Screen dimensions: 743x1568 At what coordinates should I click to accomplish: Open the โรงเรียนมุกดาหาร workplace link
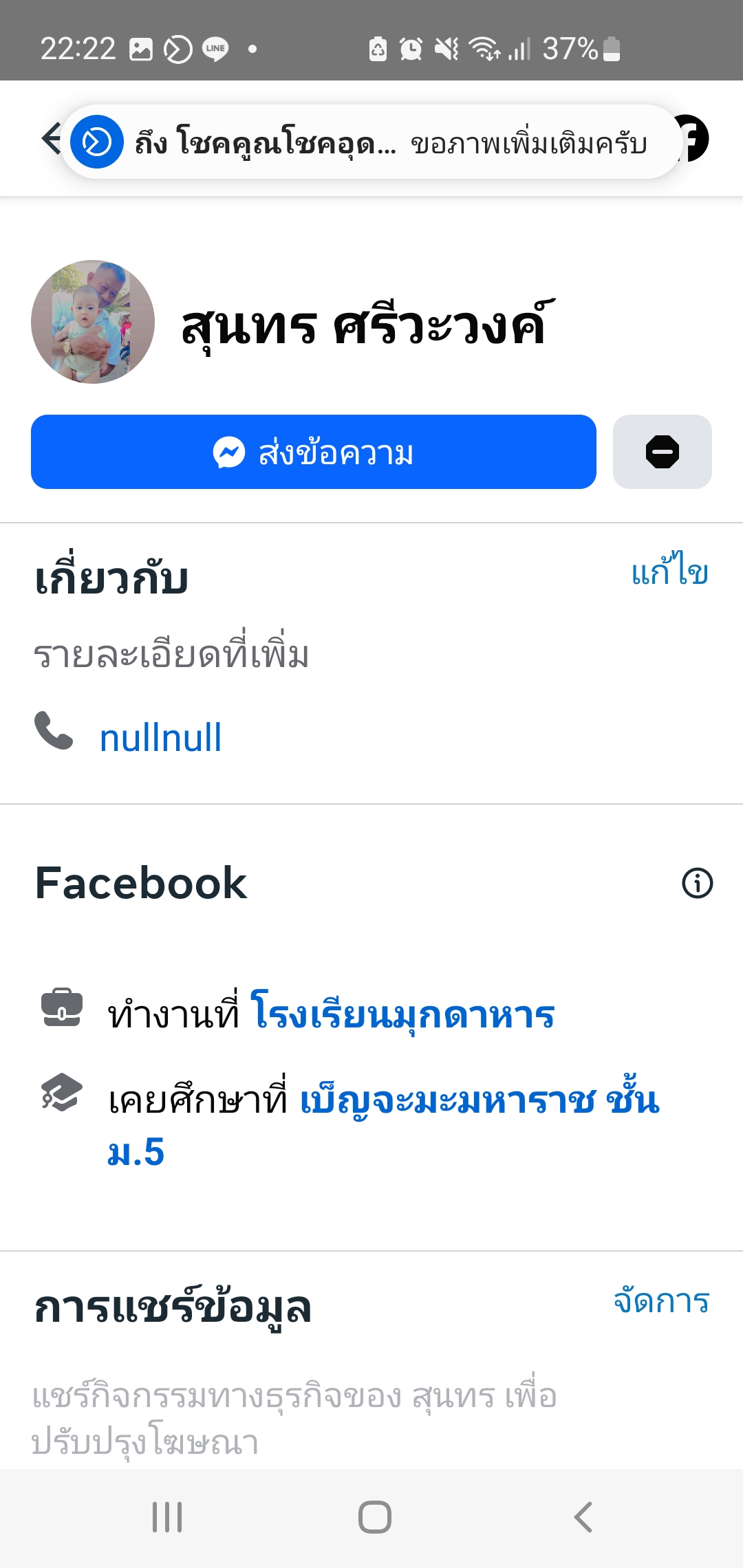click(x=402, y=1014)
